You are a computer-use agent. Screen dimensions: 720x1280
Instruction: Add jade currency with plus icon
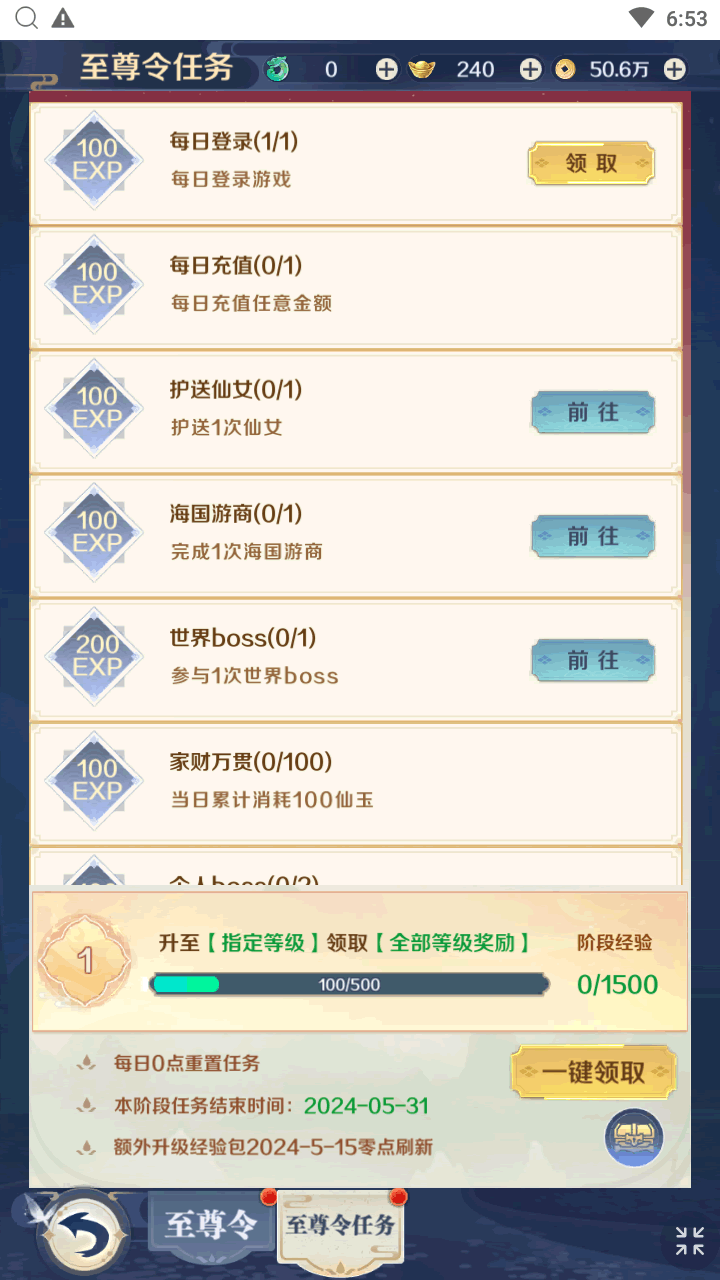point(386,69)
